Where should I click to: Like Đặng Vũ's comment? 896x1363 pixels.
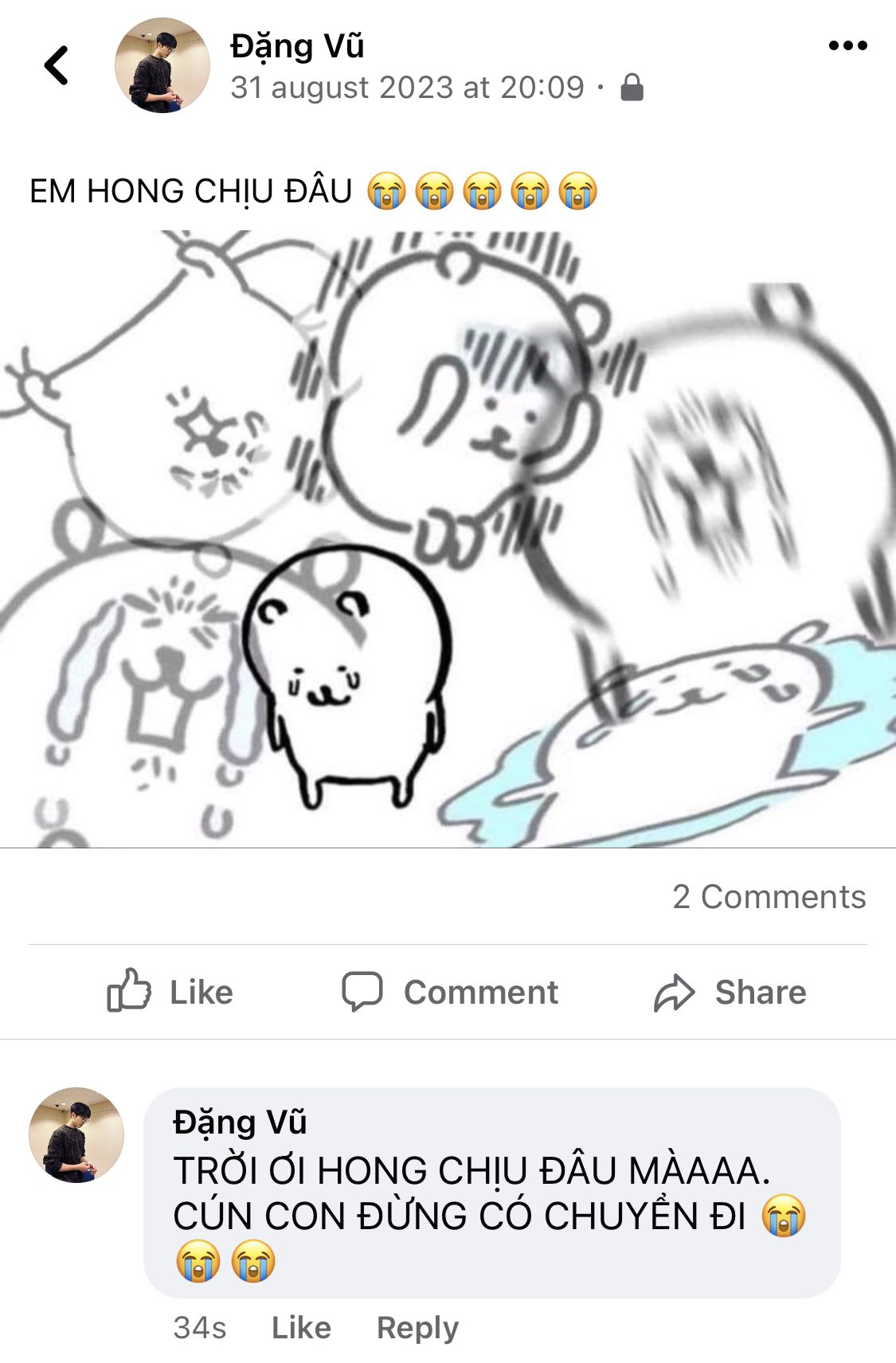click(x=301, y=1327)
